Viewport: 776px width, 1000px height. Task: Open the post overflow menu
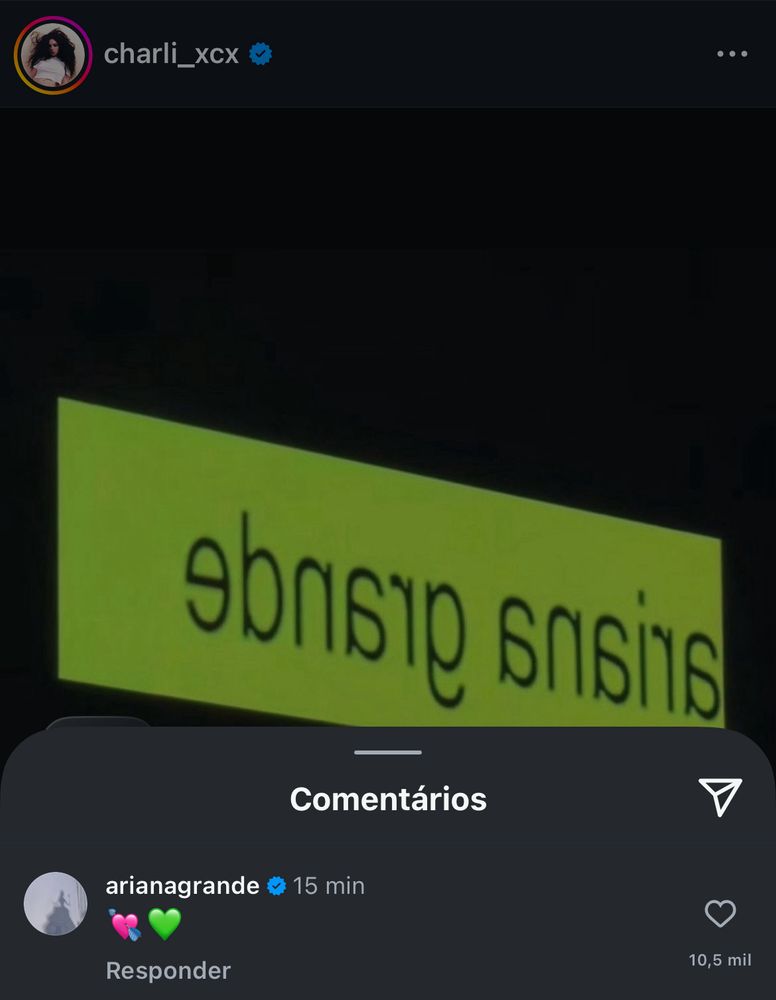tap(732, 54)
